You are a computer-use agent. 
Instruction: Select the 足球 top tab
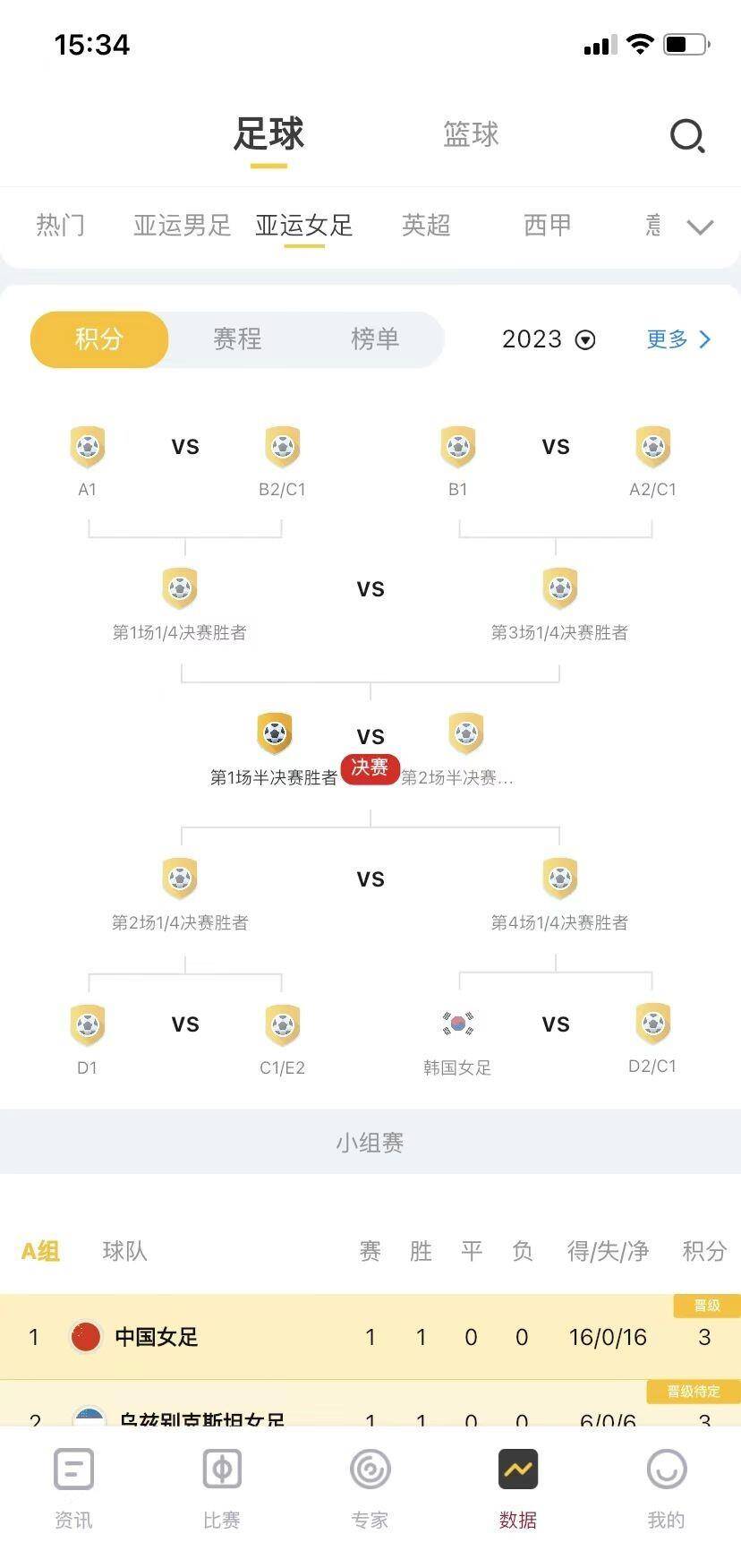click(268, 134)
